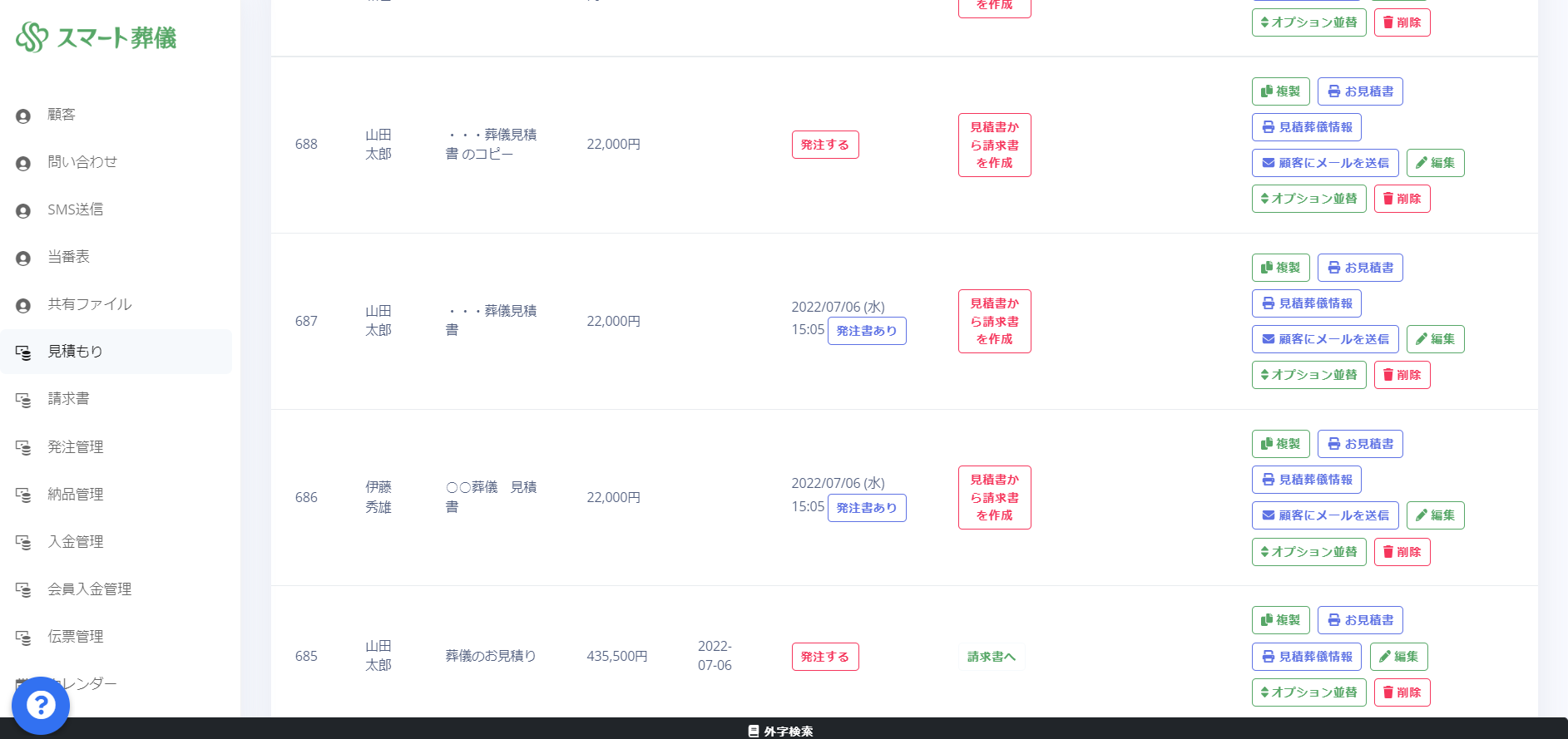
Task: Open 請求書へ link for estimate 685
Action: tap(991, 657)
